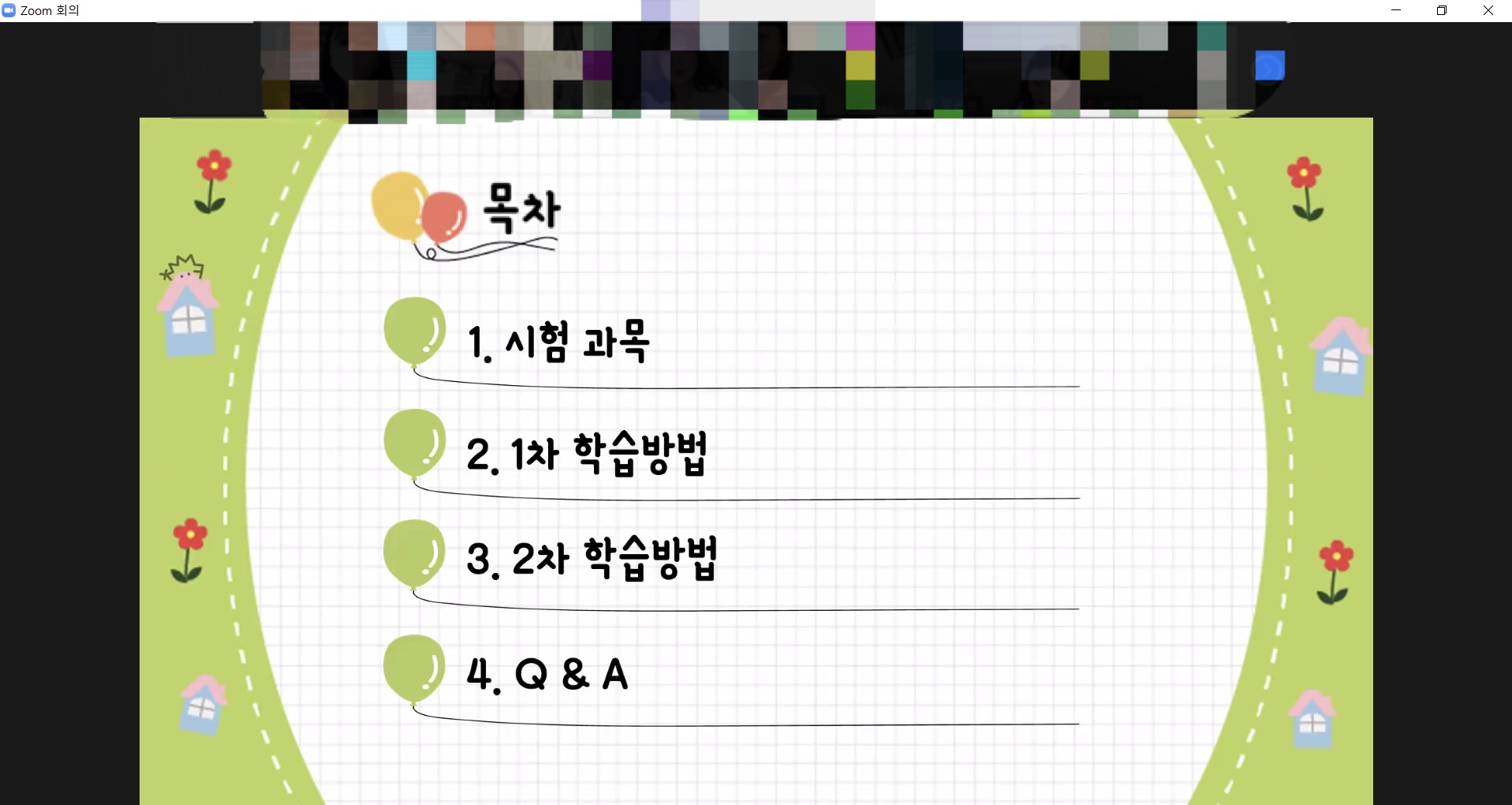Minimize the Zoom meeting window
This screenshot has width=1512, height=805.
point(1396,10)
